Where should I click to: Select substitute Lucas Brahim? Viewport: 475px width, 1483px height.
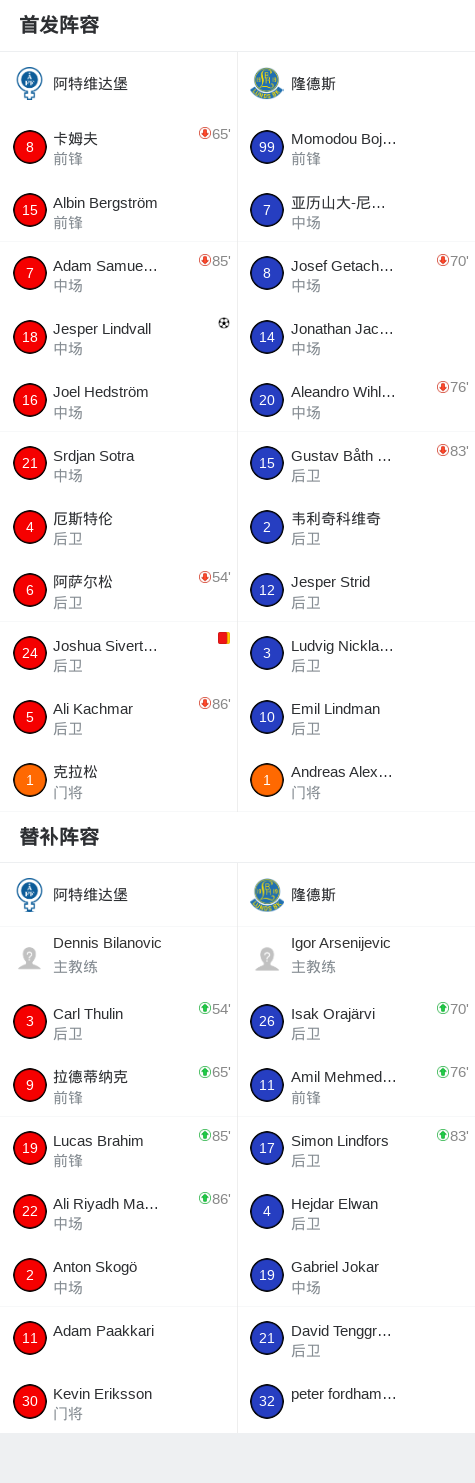pyautogui.click(x=118, y=1149)
